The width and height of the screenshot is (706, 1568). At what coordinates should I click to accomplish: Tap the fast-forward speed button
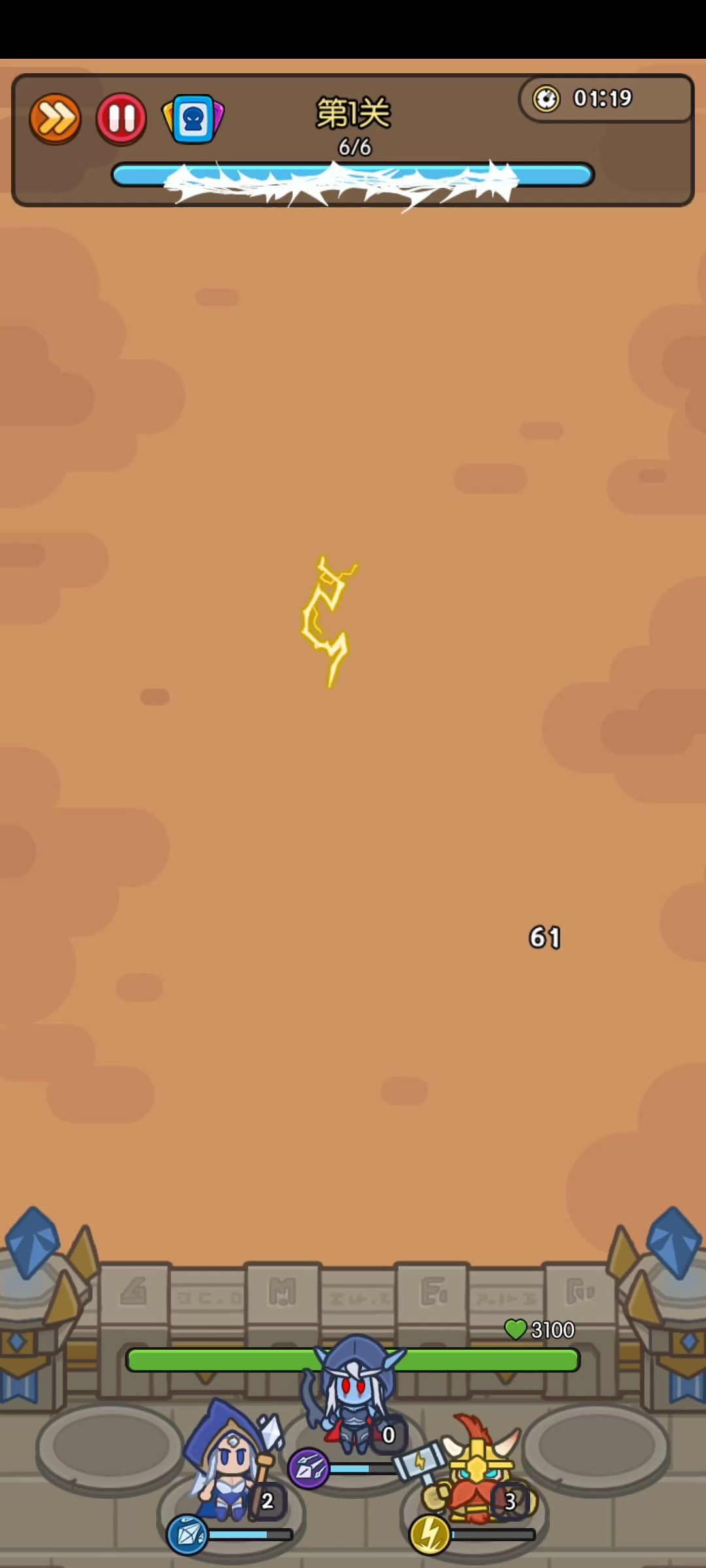[x=56, y=119]
